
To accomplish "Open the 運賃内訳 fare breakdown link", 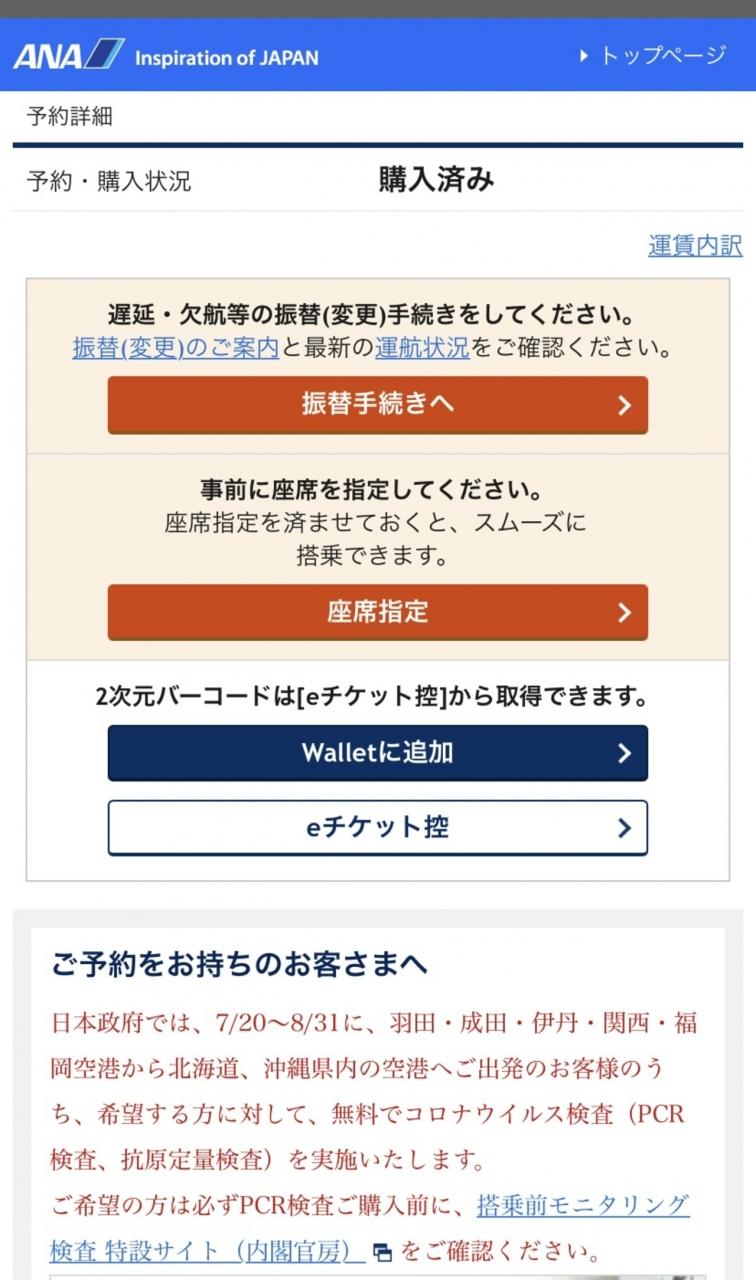I will click(695, 245).
